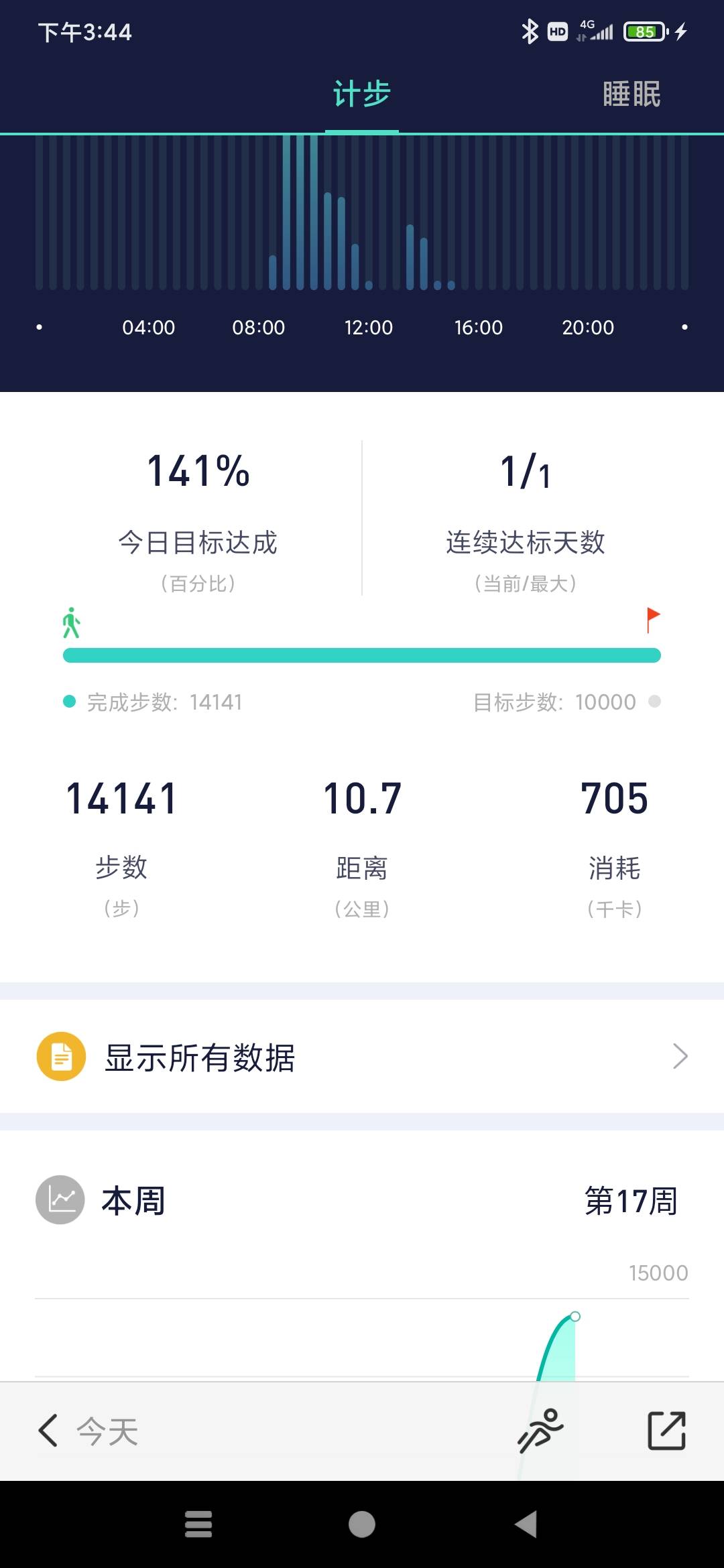
Task: Tap the battery indicator in status bar
Action: click(x=645, y=30)
